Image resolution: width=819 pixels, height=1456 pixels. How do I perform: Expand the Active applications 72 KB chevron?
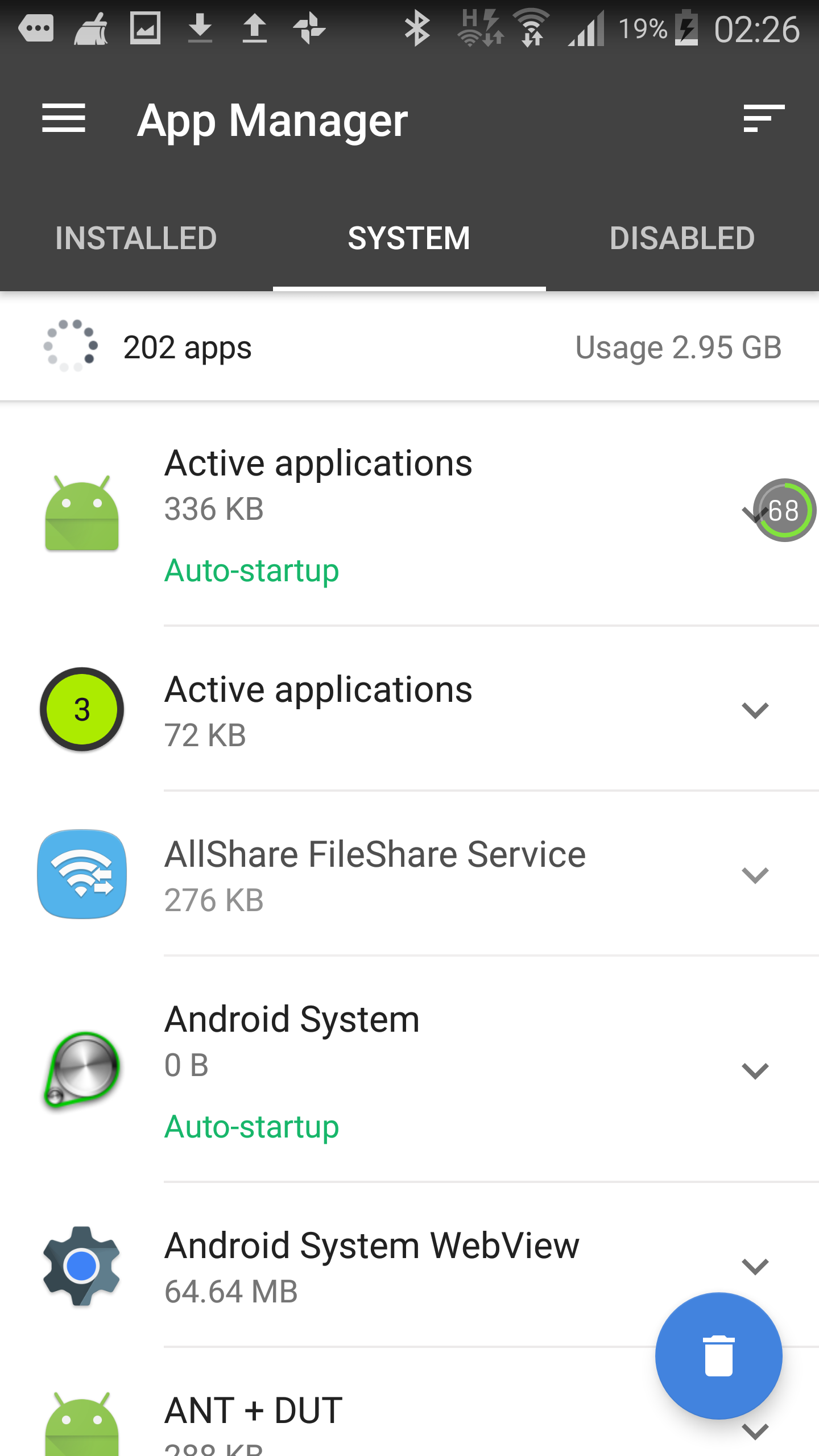point(755,710)
